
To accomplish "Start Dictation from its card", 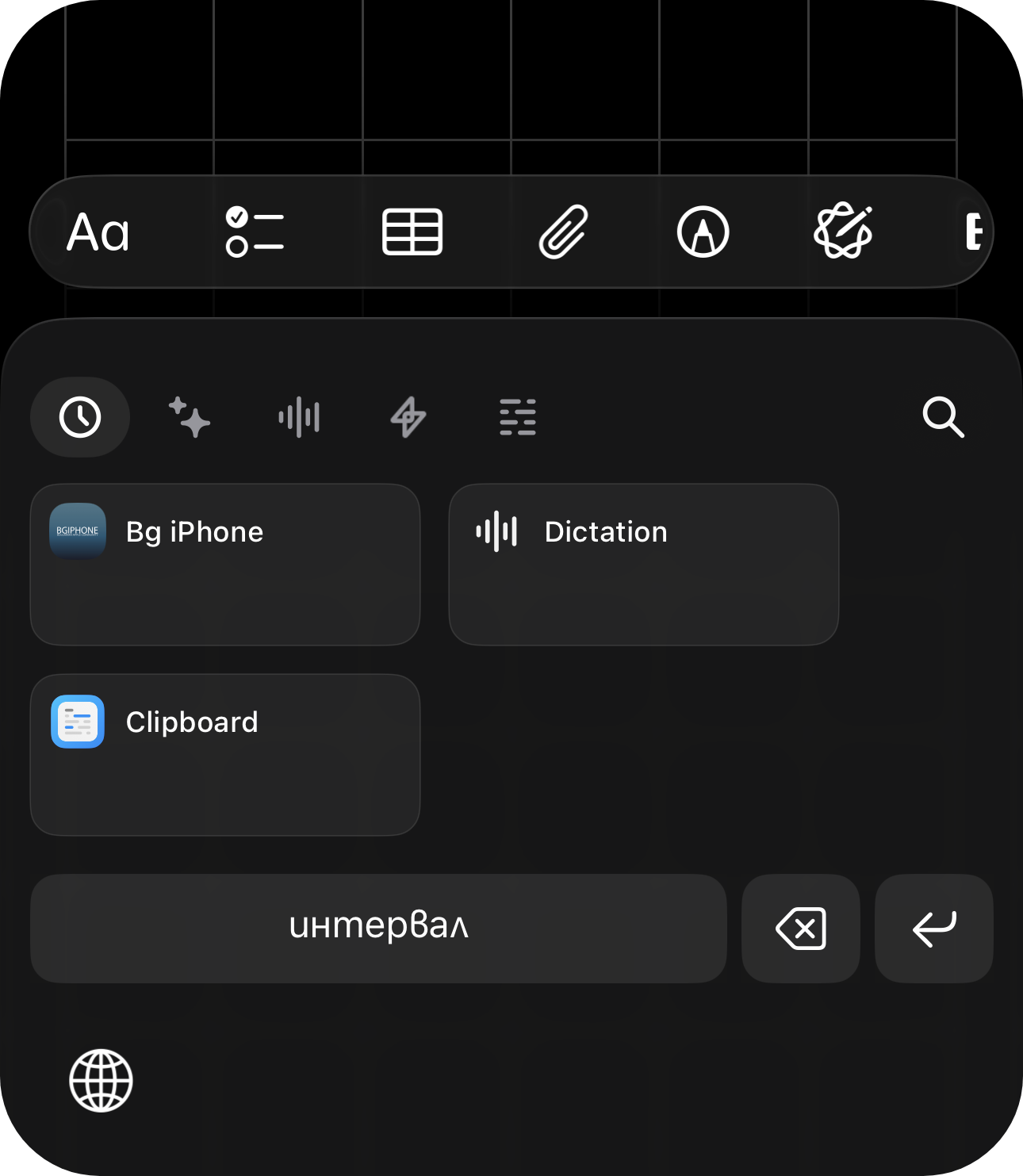I will [x=643, y=564].
